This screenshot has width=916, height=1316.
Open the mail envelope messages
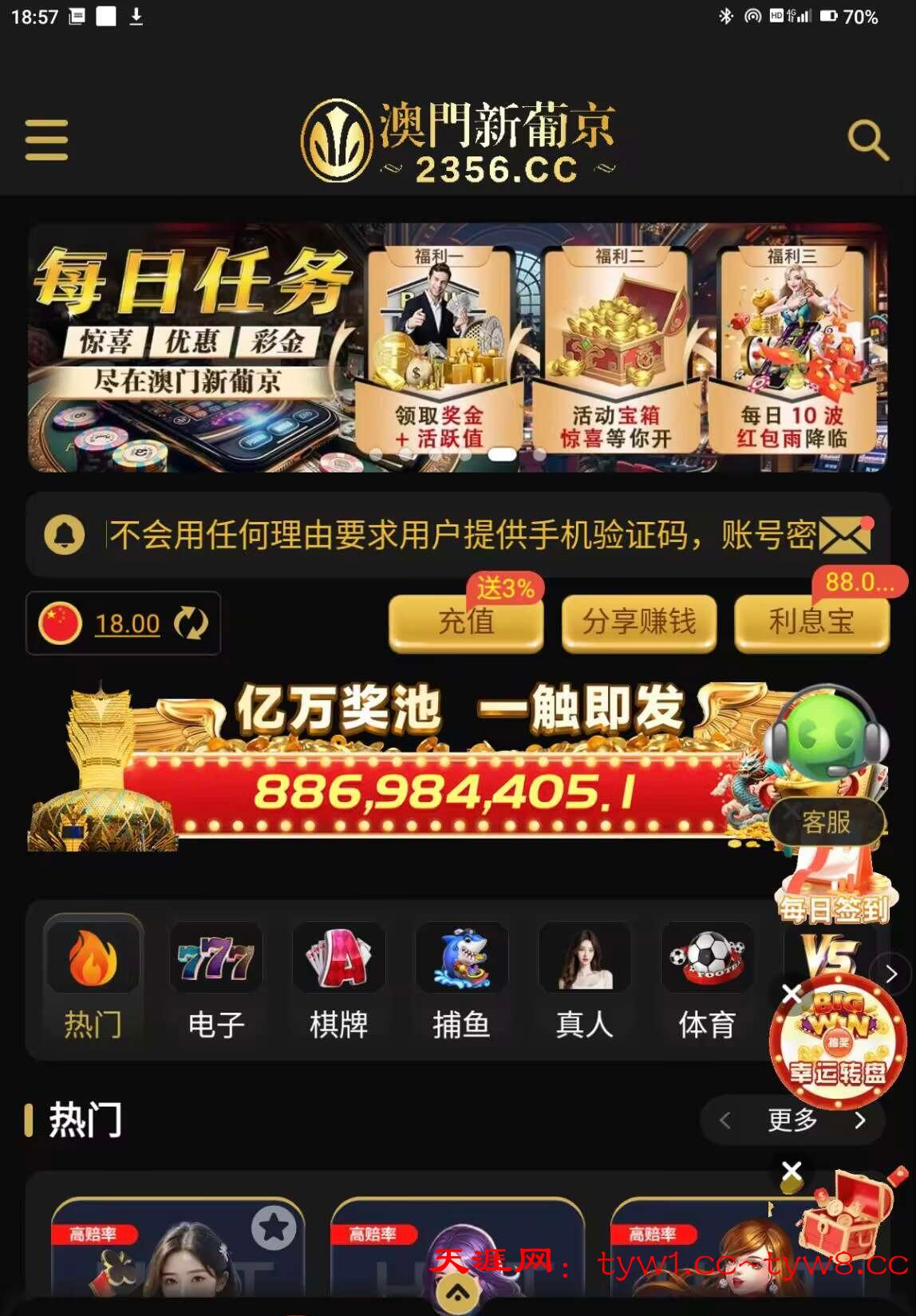tap(845, 535)
